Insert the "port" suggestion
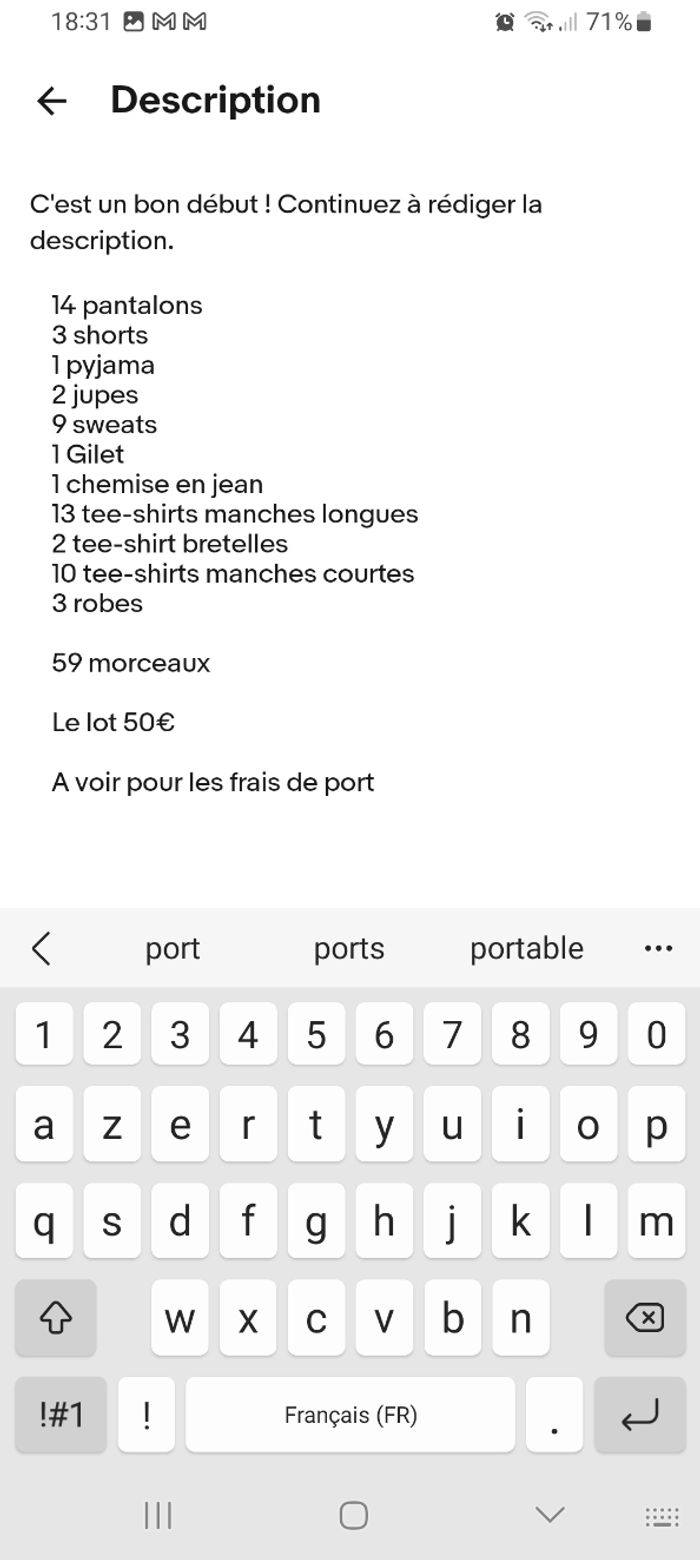Screen dimensions: 700x1560 172,949
